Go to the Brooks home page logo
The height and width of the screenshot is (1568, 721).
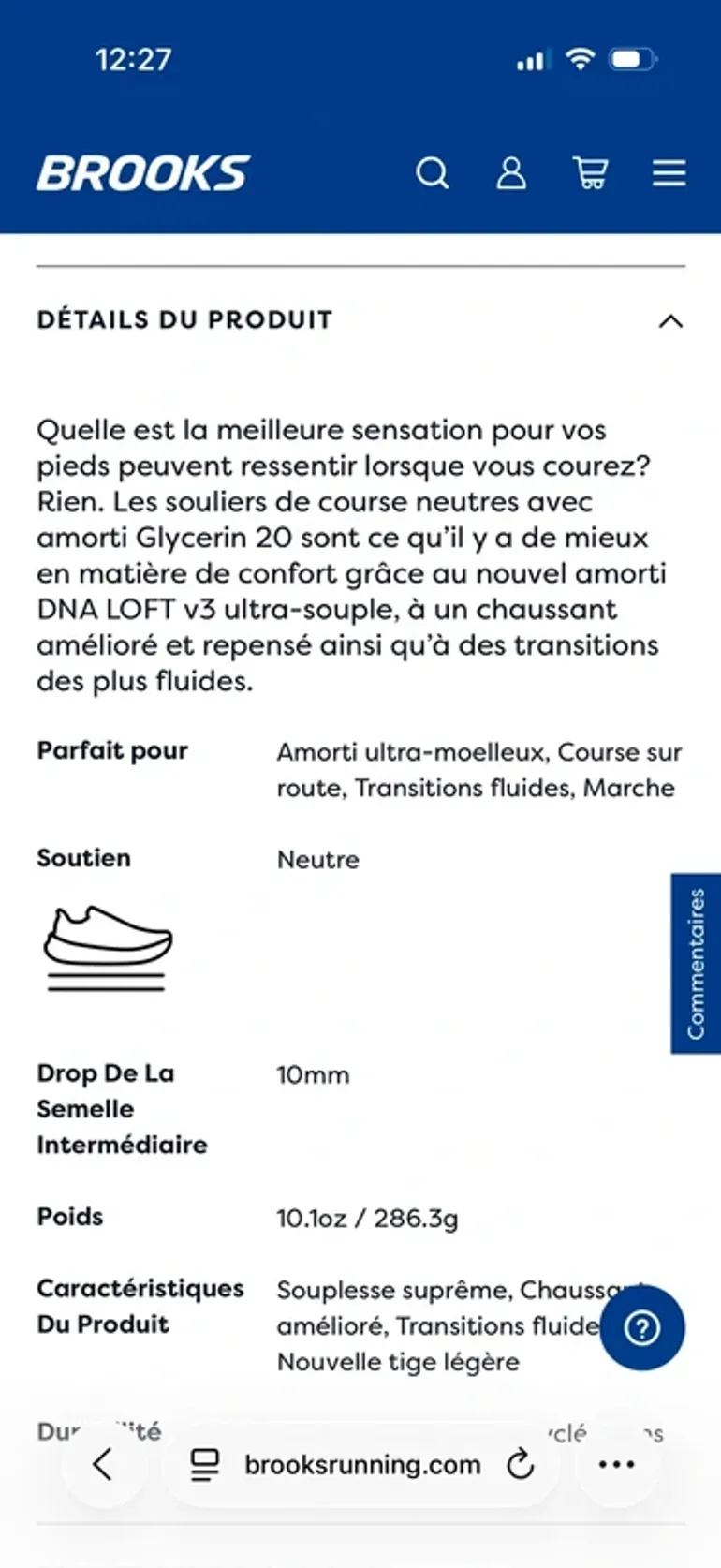tap(143, 173)
